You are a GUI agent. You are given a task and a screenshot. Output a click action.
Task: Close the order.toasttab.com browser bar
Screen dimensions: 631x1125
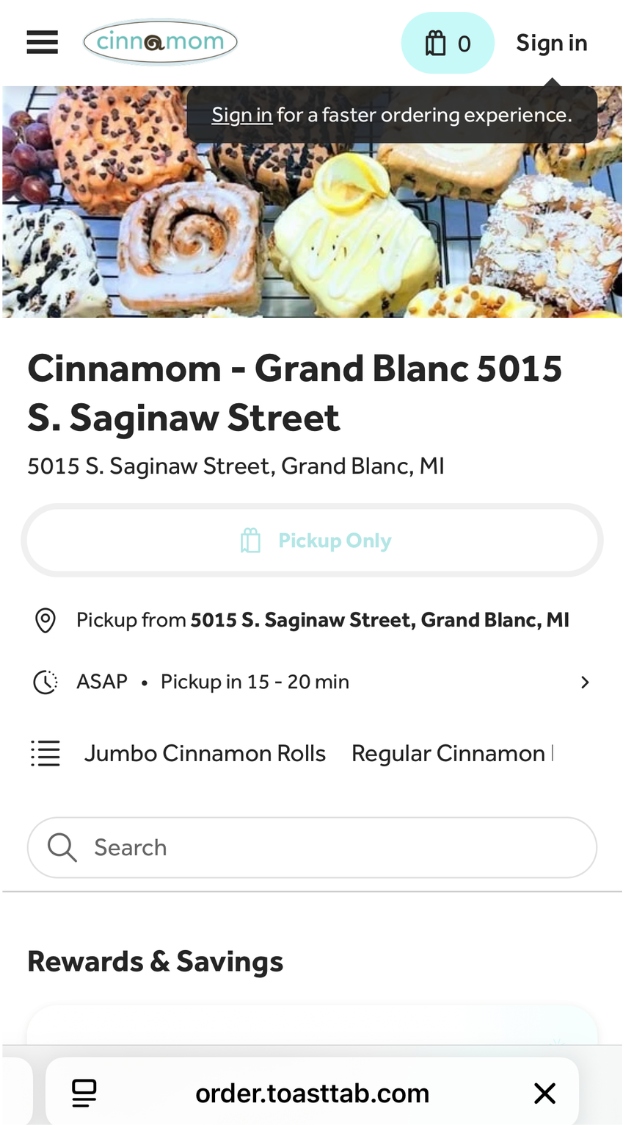(544, 1093)
